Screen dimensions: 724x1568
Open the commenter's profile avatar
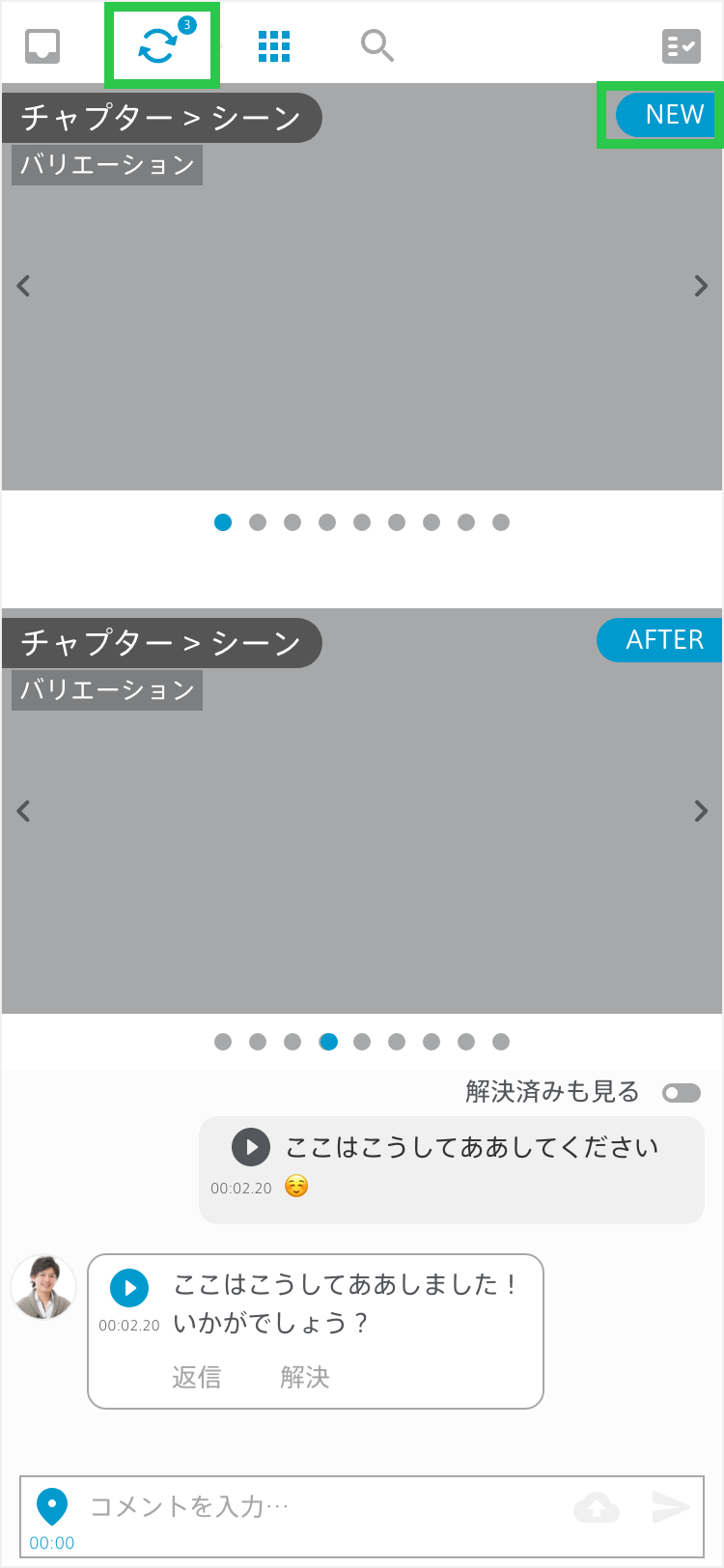tap(43, 1287)
